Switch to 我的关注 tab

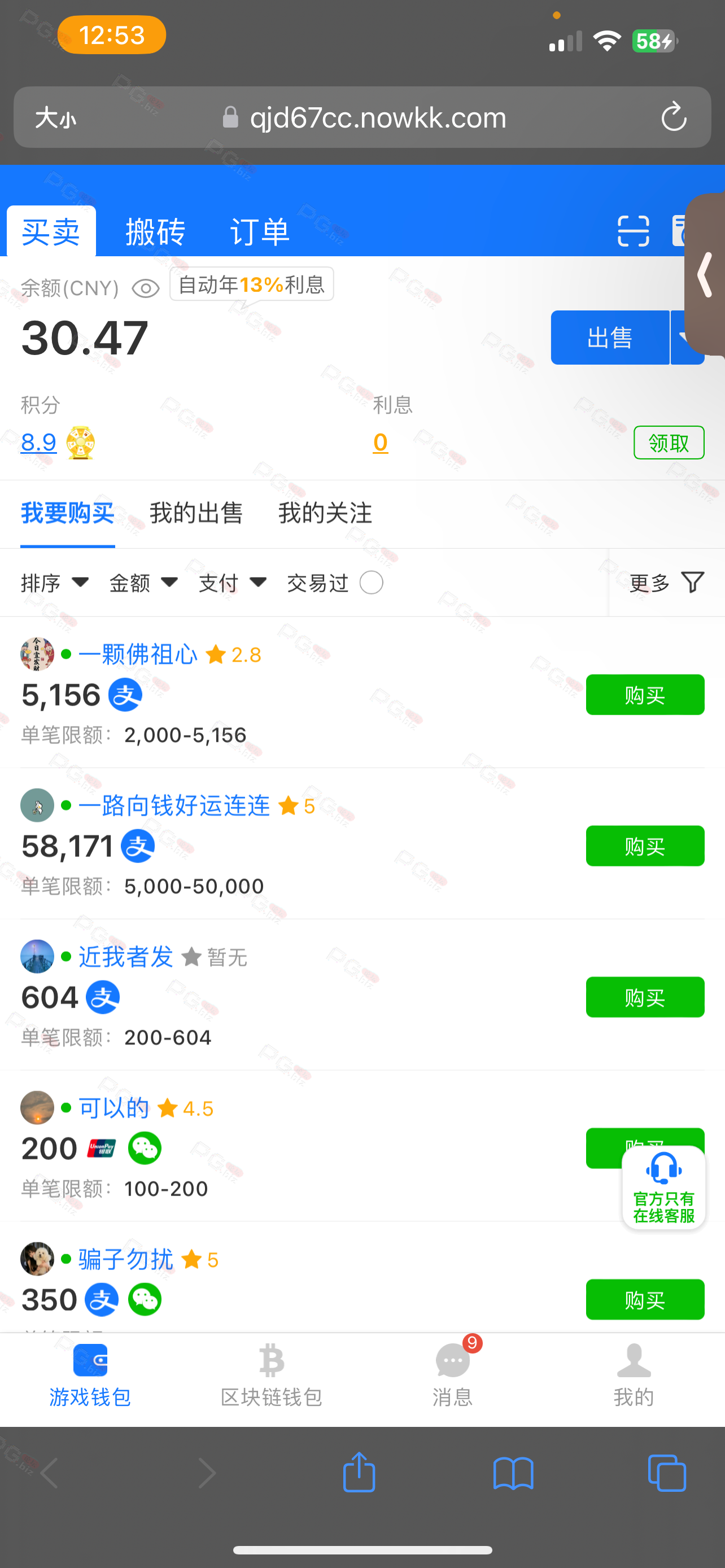[325, 513]
